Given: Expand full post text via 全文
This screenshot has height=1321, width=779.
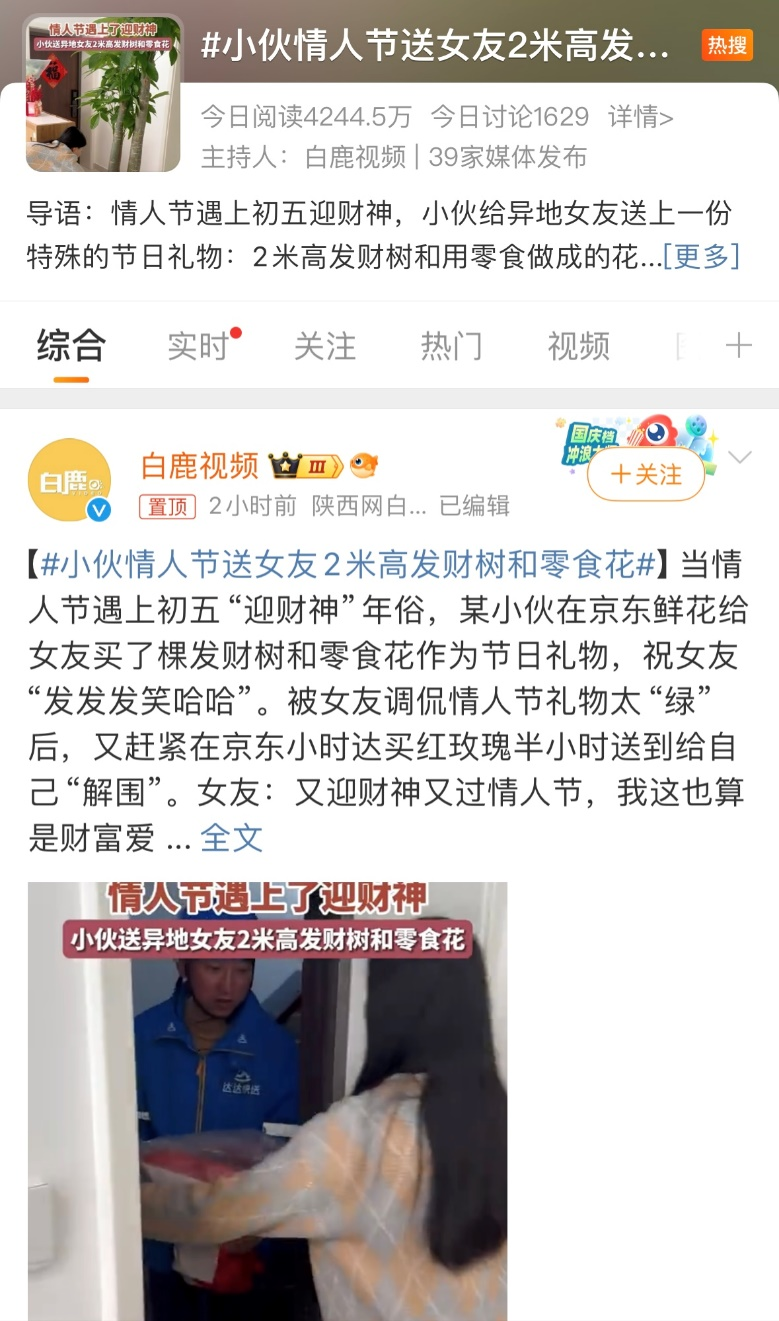Looking at the screenshot, I should pyautogui.click(x=231, y=837).
